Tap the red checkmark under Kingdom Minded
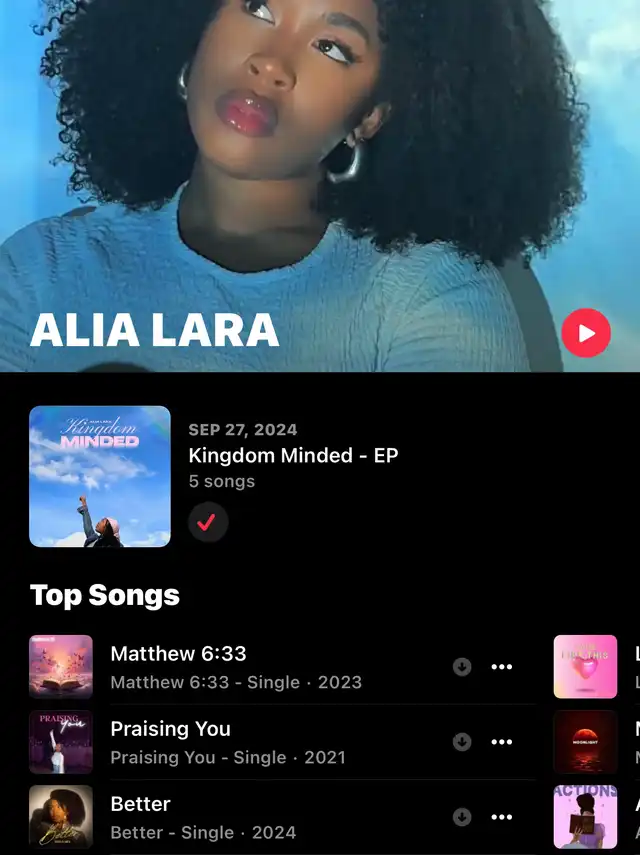The width and height of the screenshot is (640, 855). point(208,520)
